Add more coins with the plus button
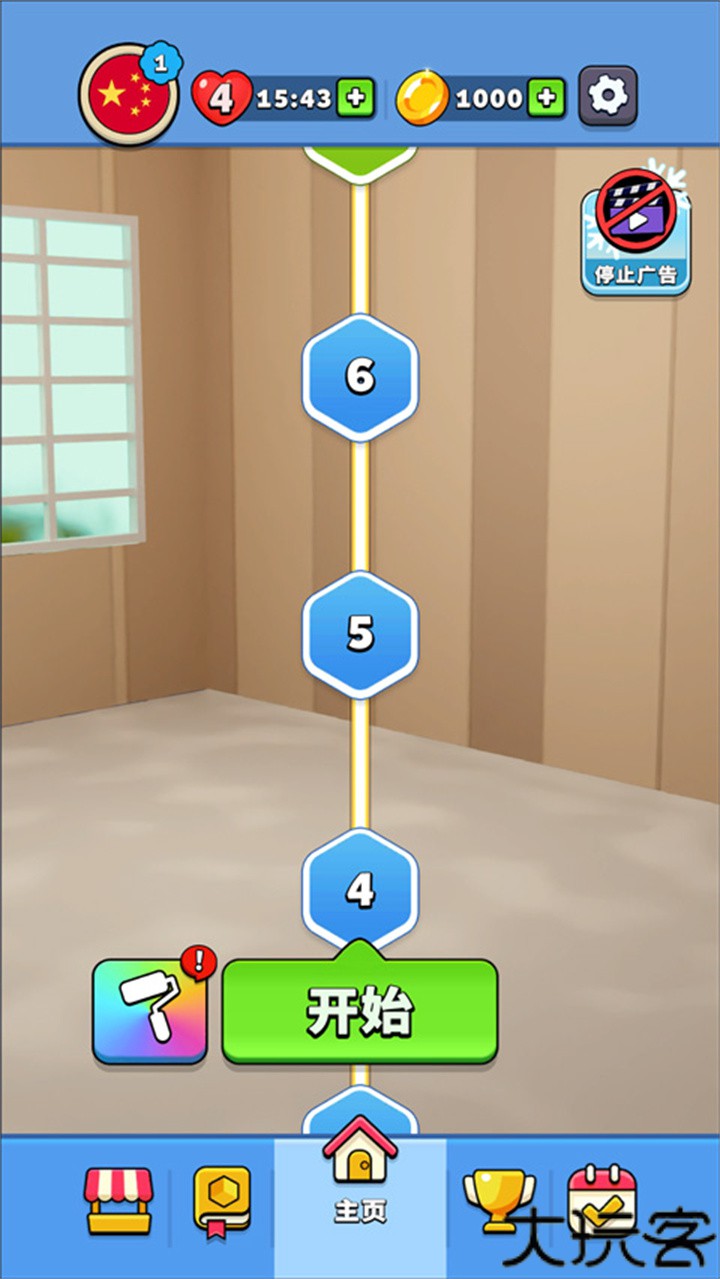 546,98
